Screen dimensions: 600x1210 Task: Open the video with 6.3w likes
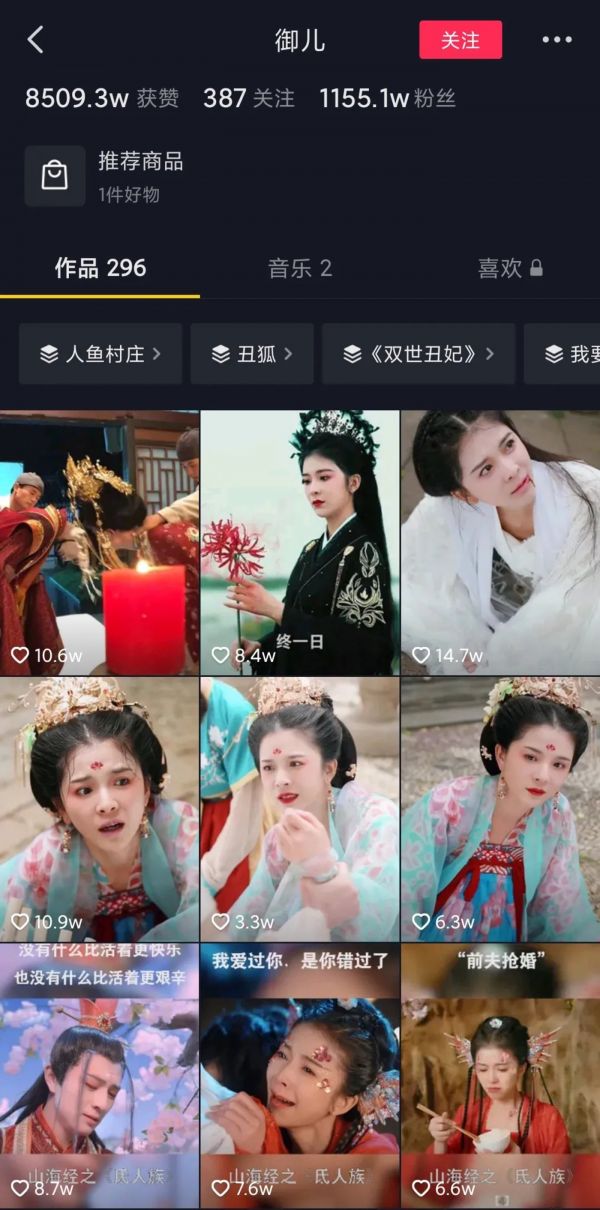[500, 808]
